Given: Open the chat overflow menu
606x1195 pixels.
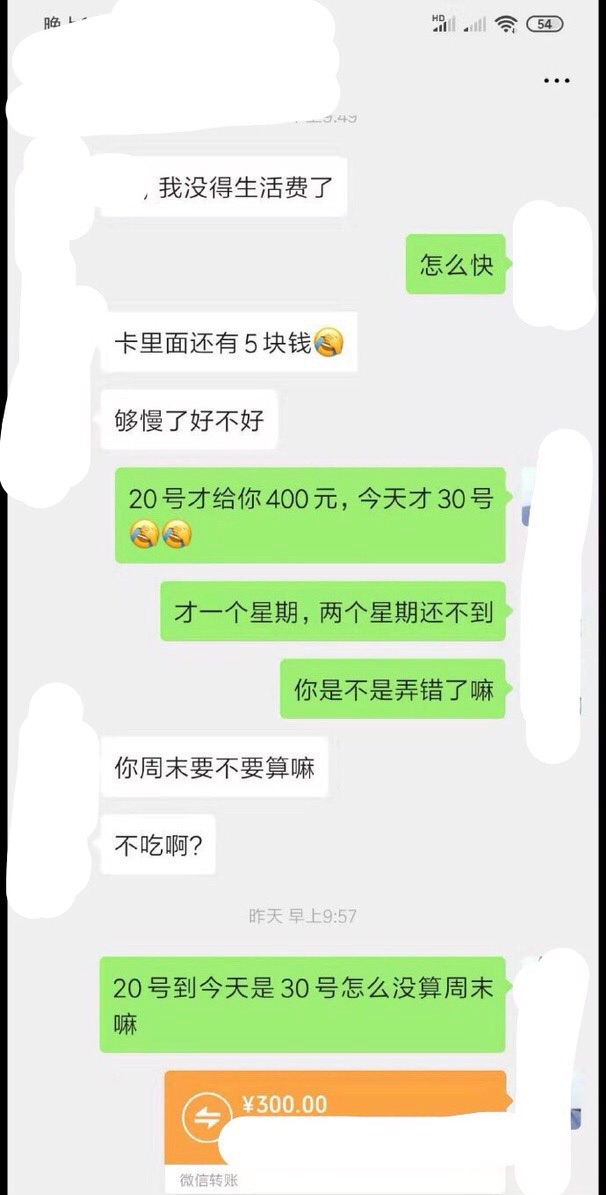Looking at the screenshot, I should point(556,80).
